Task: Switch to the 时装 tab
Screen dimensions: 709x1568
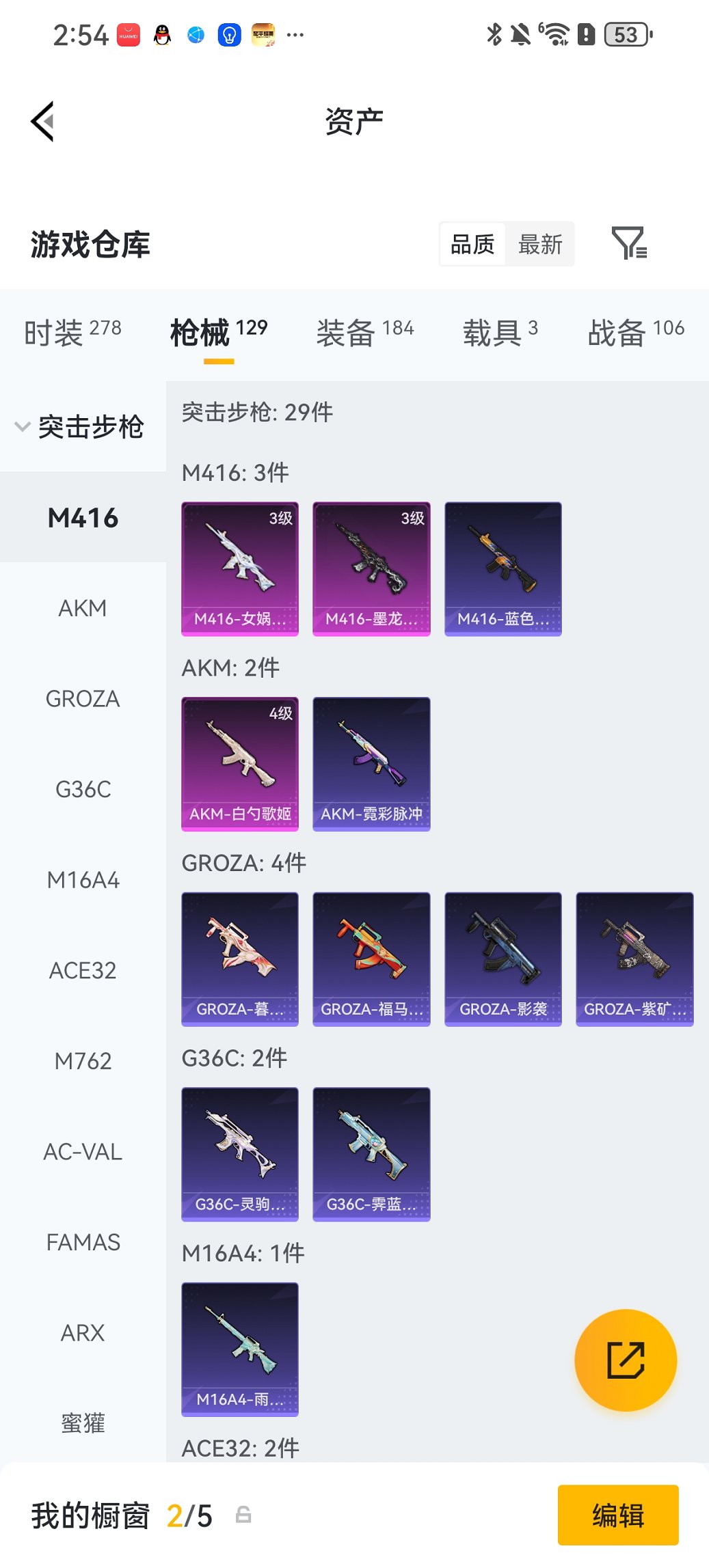Action: (x=72, y=333)
